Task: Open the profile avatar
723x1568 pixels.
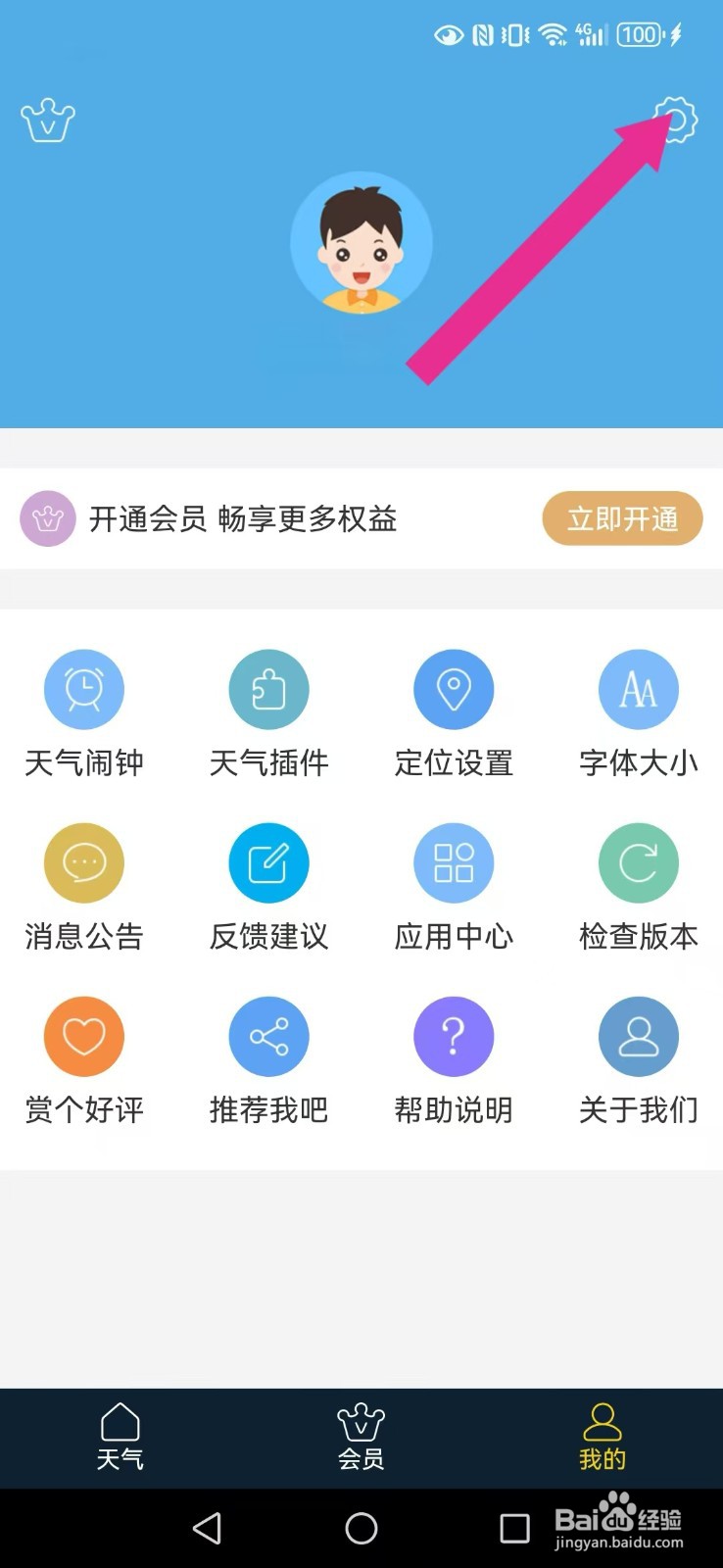Action: point(361,243)
